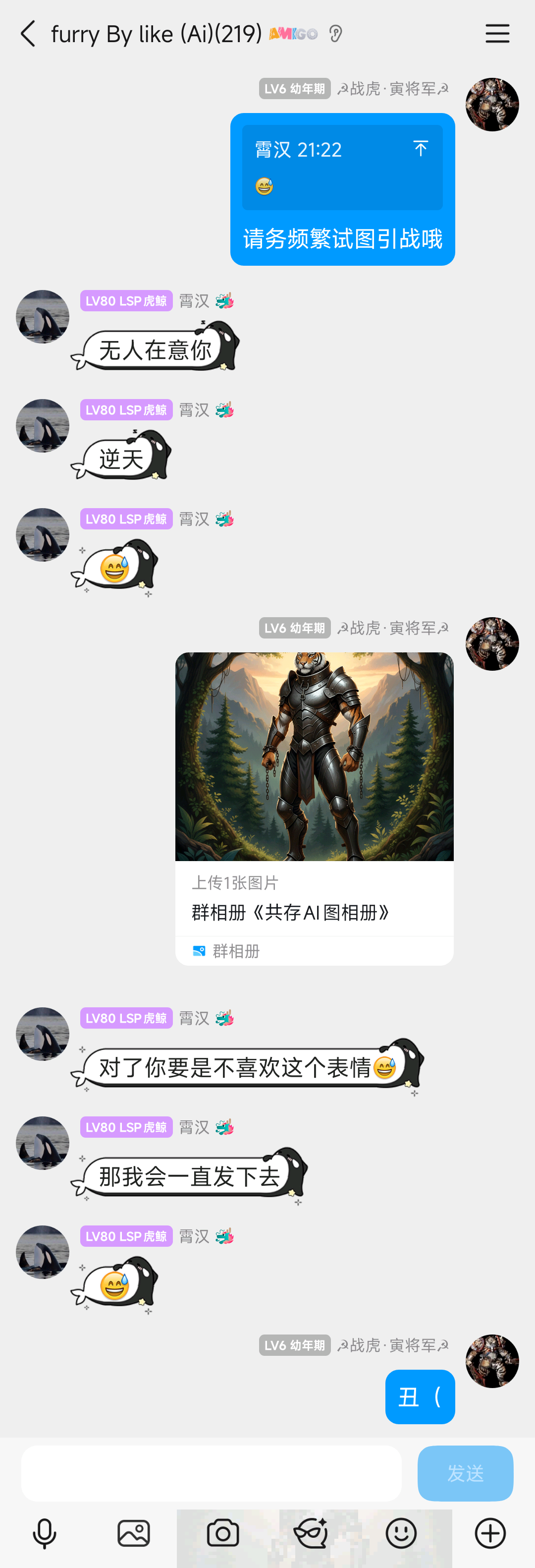Viewport: 535px width, 1568px height.
Task: Tap the earpiece mode icon beside the title
Action: (x=335, y=34)
